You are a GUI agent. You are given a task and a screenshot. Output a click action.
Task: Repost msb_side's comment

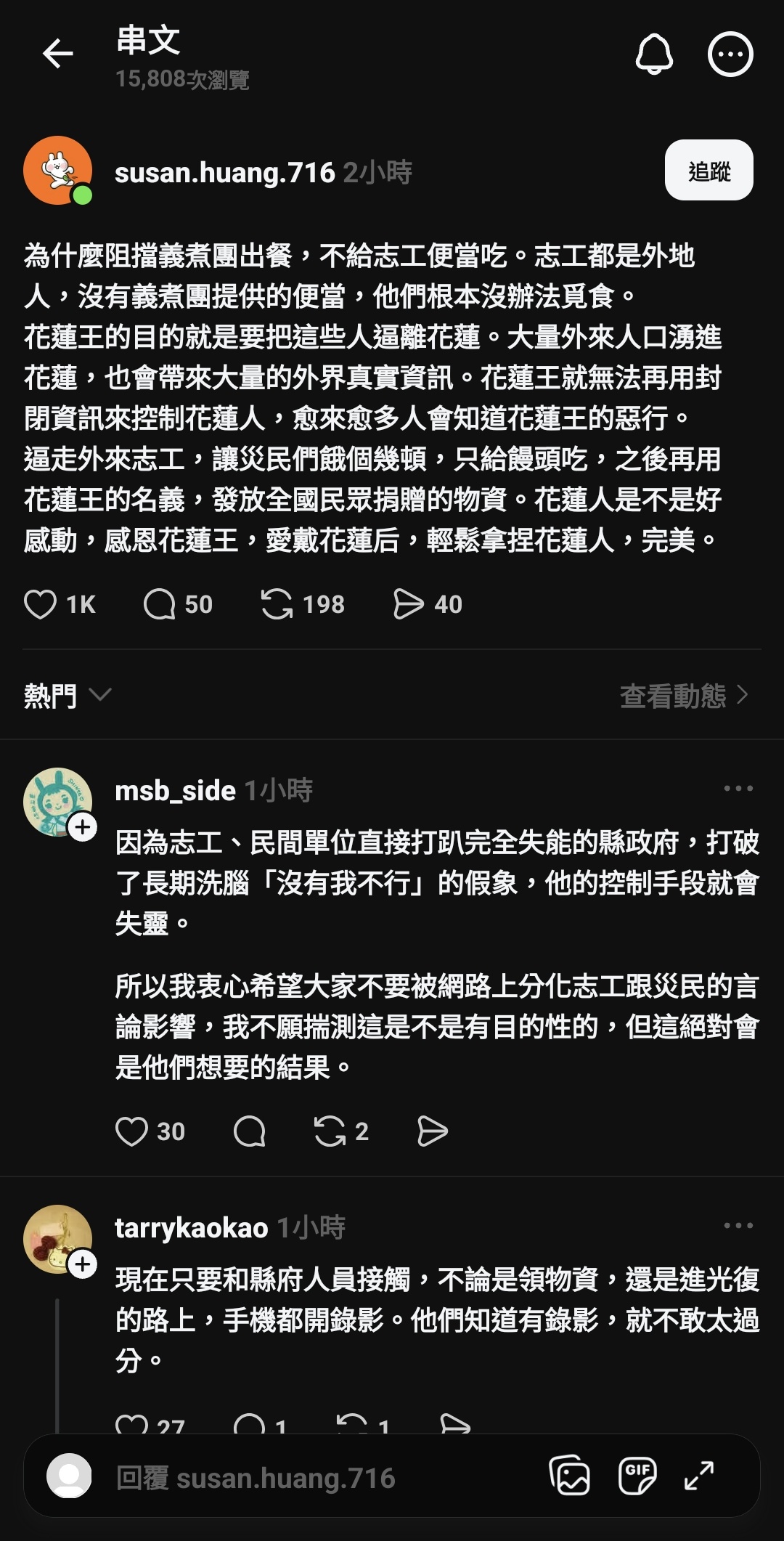(x=330, y=1131)
